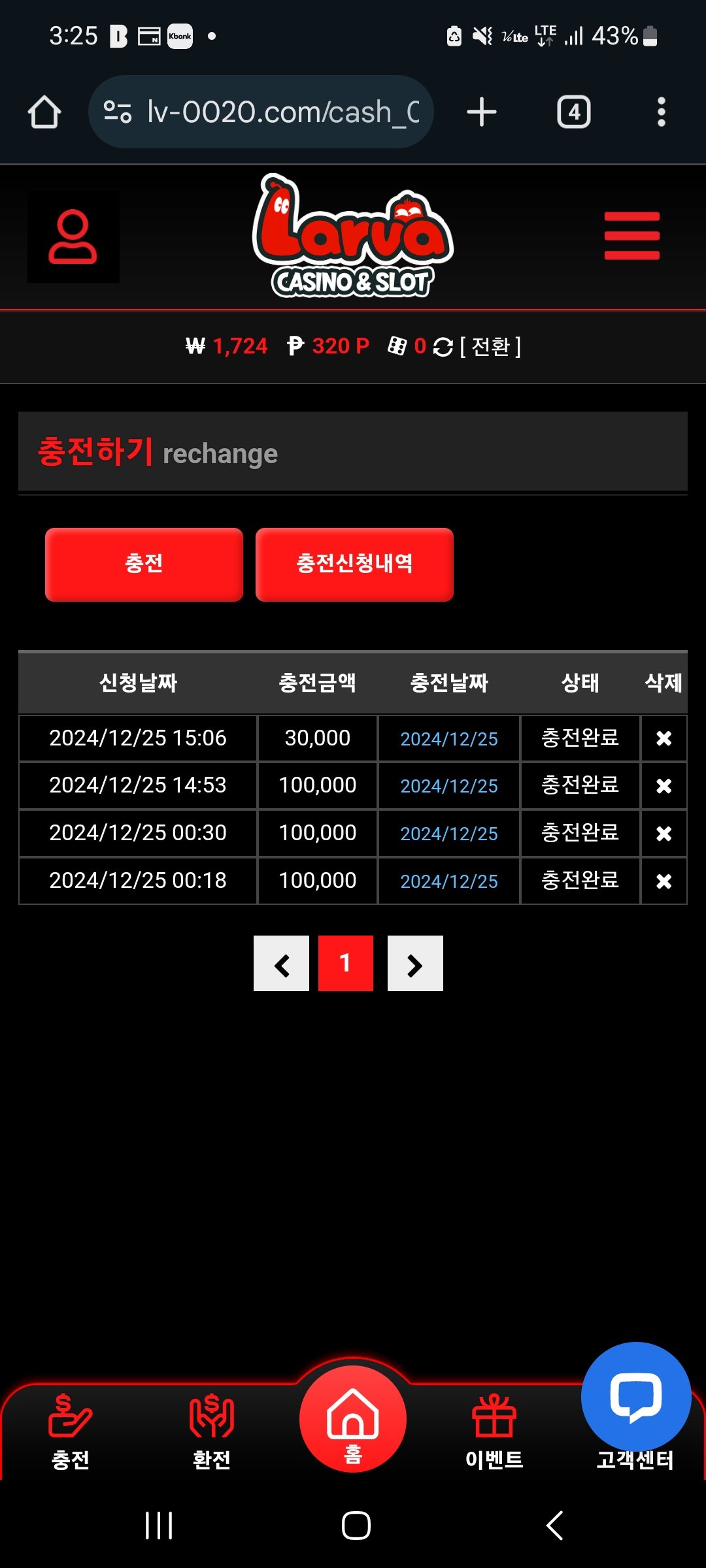Viewport: 706px width, 1568px height.
Task: Go to the next page arrow
Action: point(415,964)
